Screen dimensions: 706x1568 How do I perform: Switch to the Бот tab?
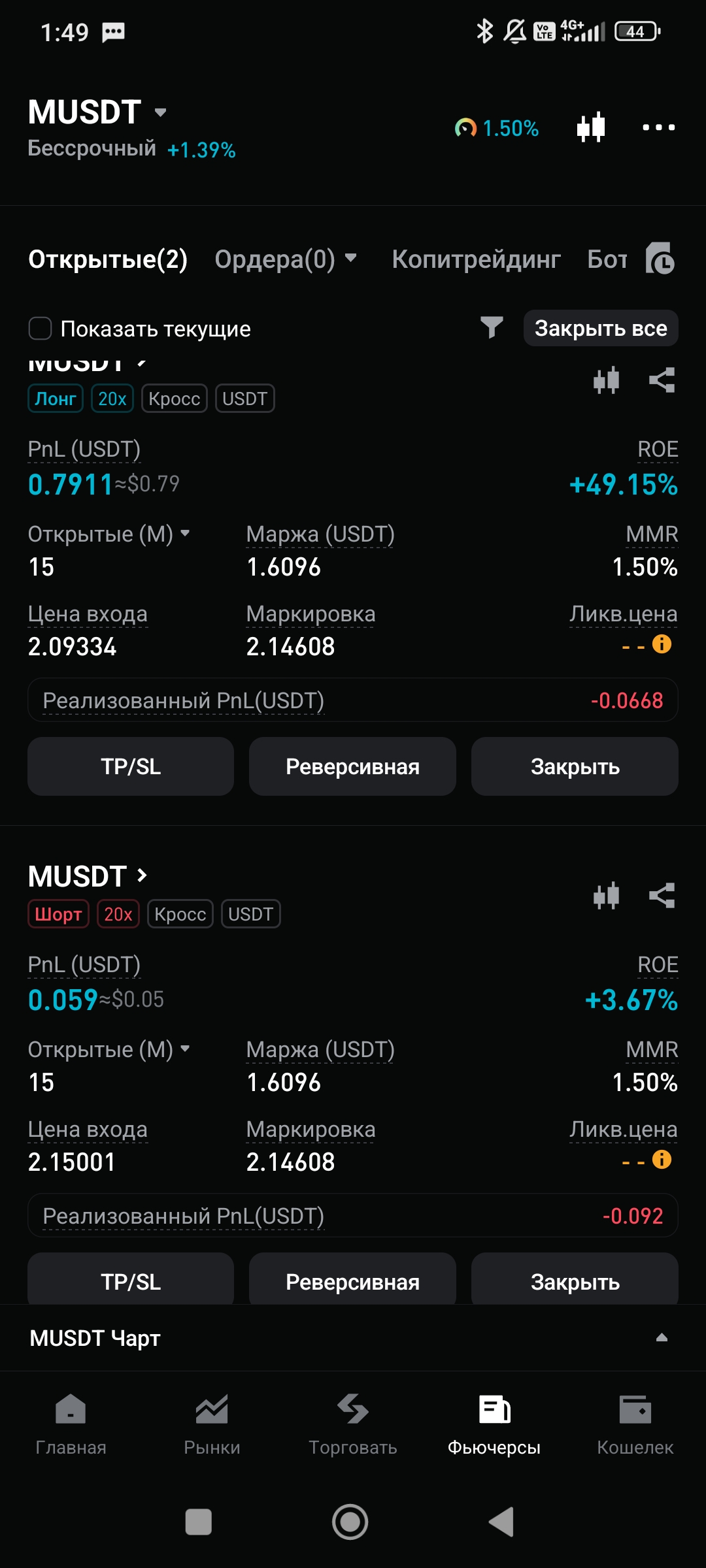pos(607,259)
